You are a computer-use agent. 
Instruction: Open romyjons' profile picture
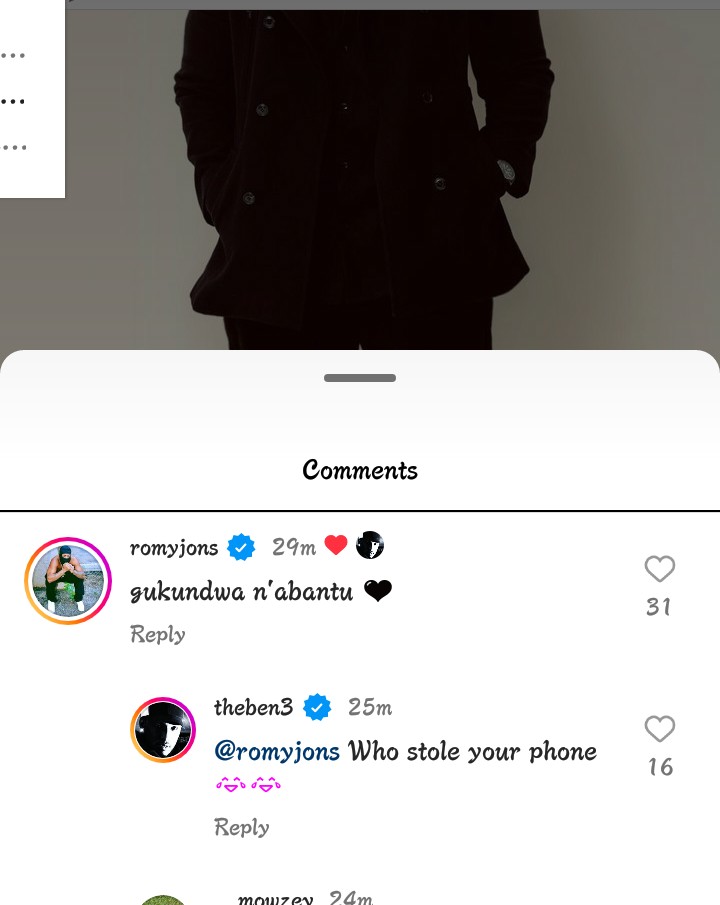point(68,581)
